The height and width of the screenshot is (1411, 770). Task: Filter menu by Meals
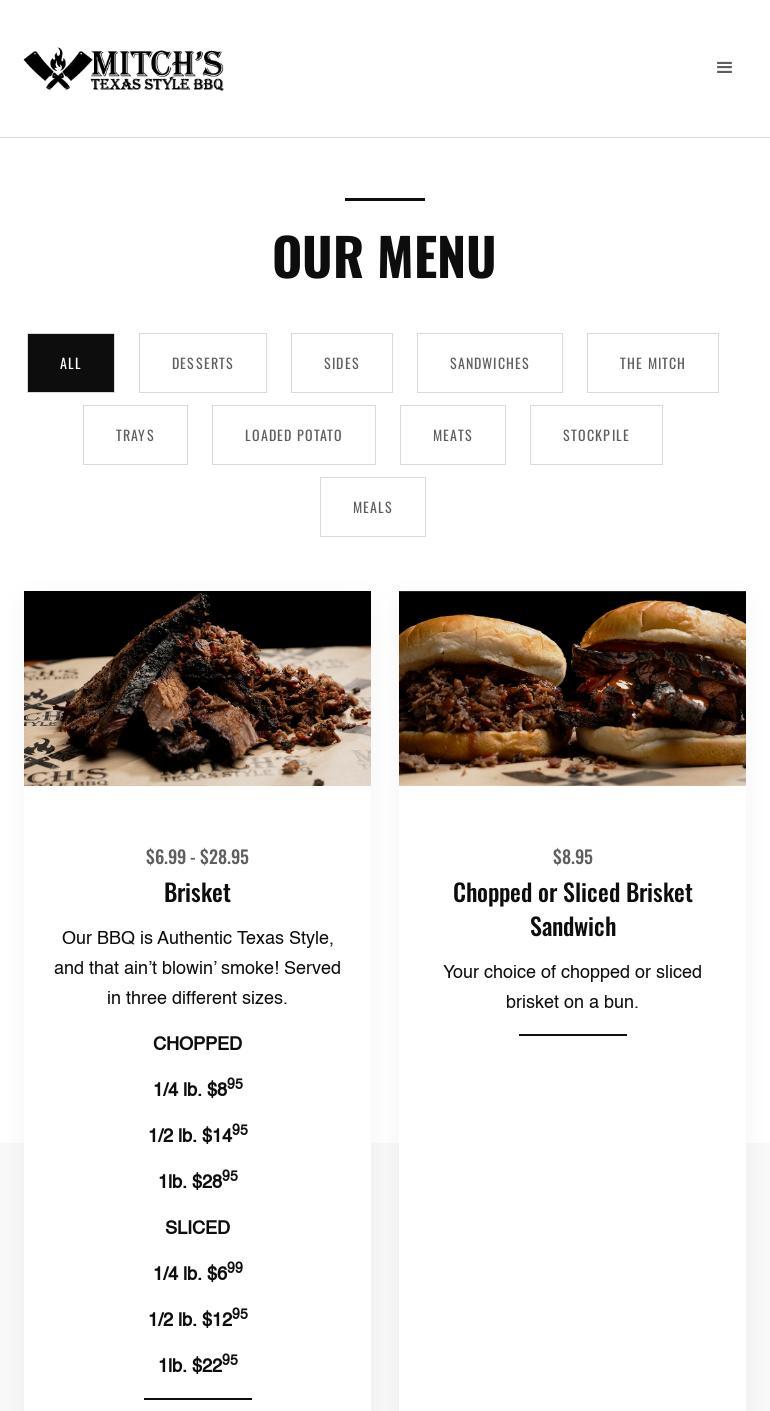[x=373, y=507]
